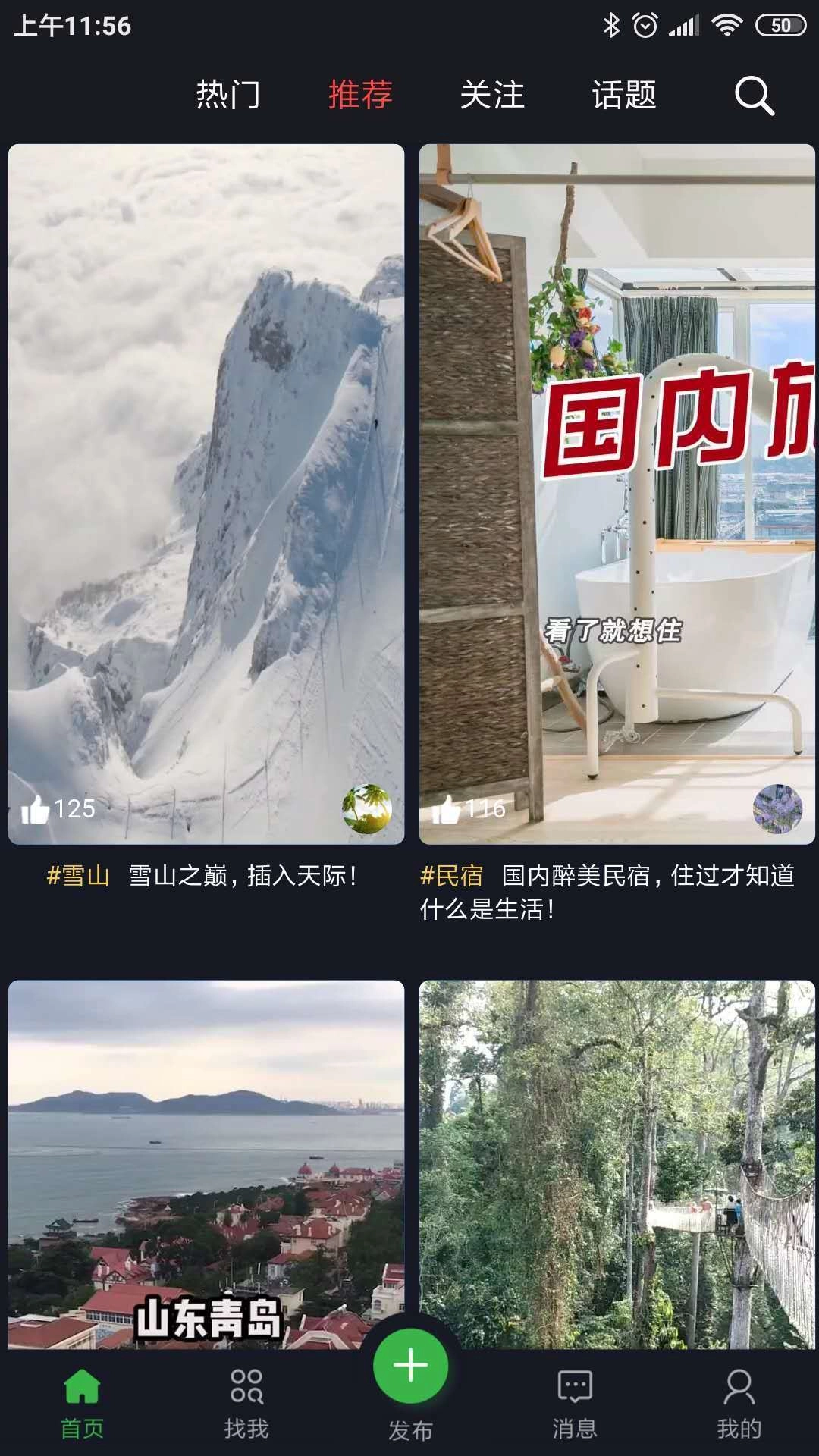View the snow mountain poster's avatar
This screenshot has width=819, height=1456.
coord(367,809)
